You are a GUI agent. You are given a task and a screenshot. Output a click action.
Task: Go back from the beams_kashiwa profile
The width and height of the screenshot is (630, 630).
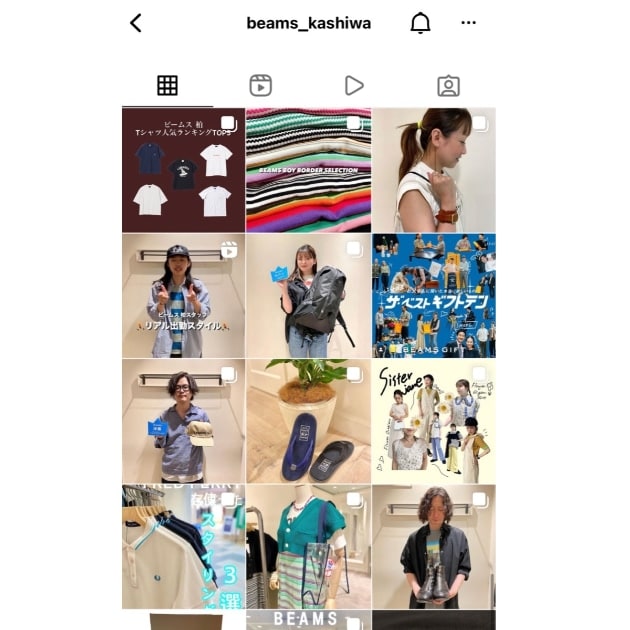[136, 23]
